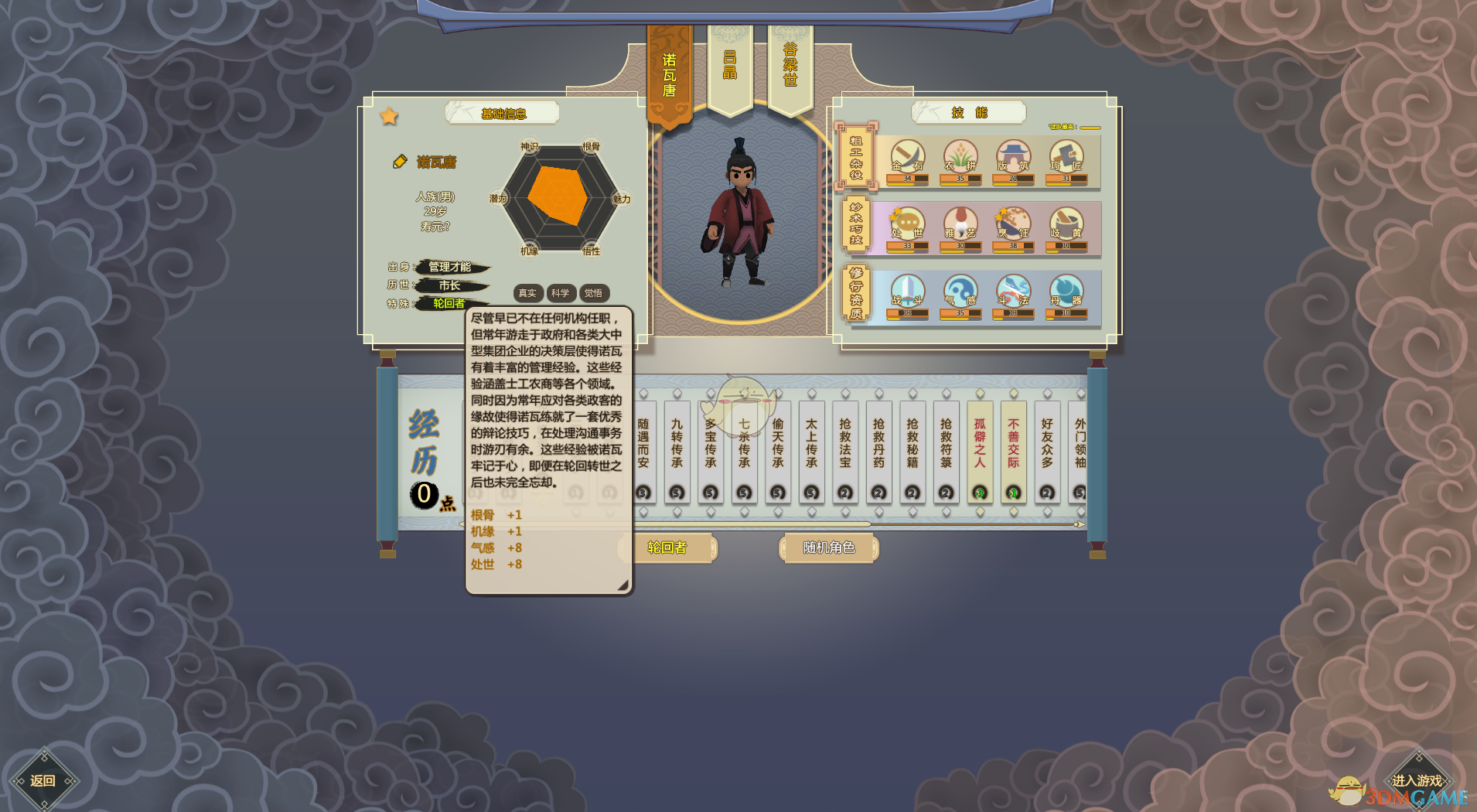This screenshot has height=812, width=1477.
Task: Tap 进入游戏 to start the game
Action: click(x=1417, y=781)
